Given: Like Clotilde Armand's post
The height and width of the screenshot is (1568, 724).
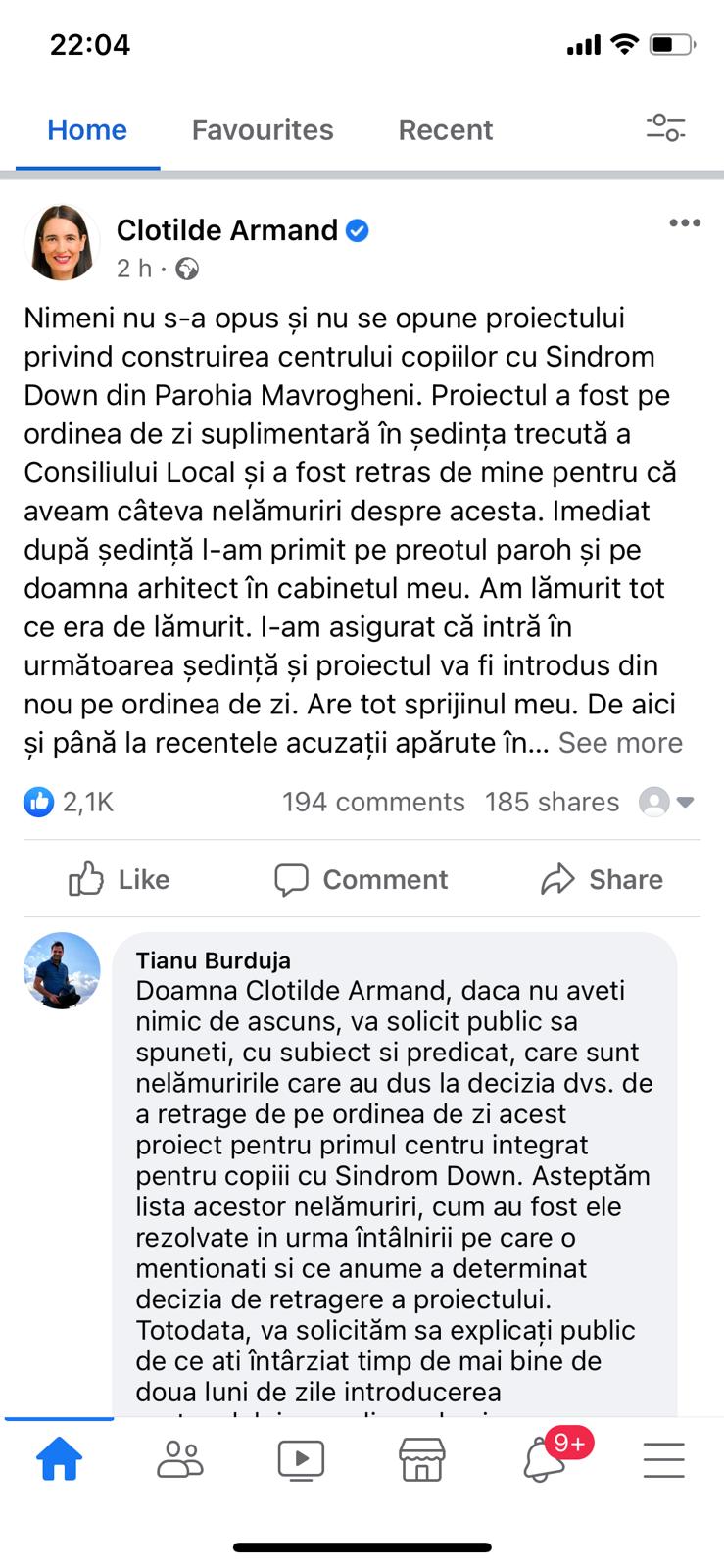Looking at the screenshot, I should tap(120, 879).
